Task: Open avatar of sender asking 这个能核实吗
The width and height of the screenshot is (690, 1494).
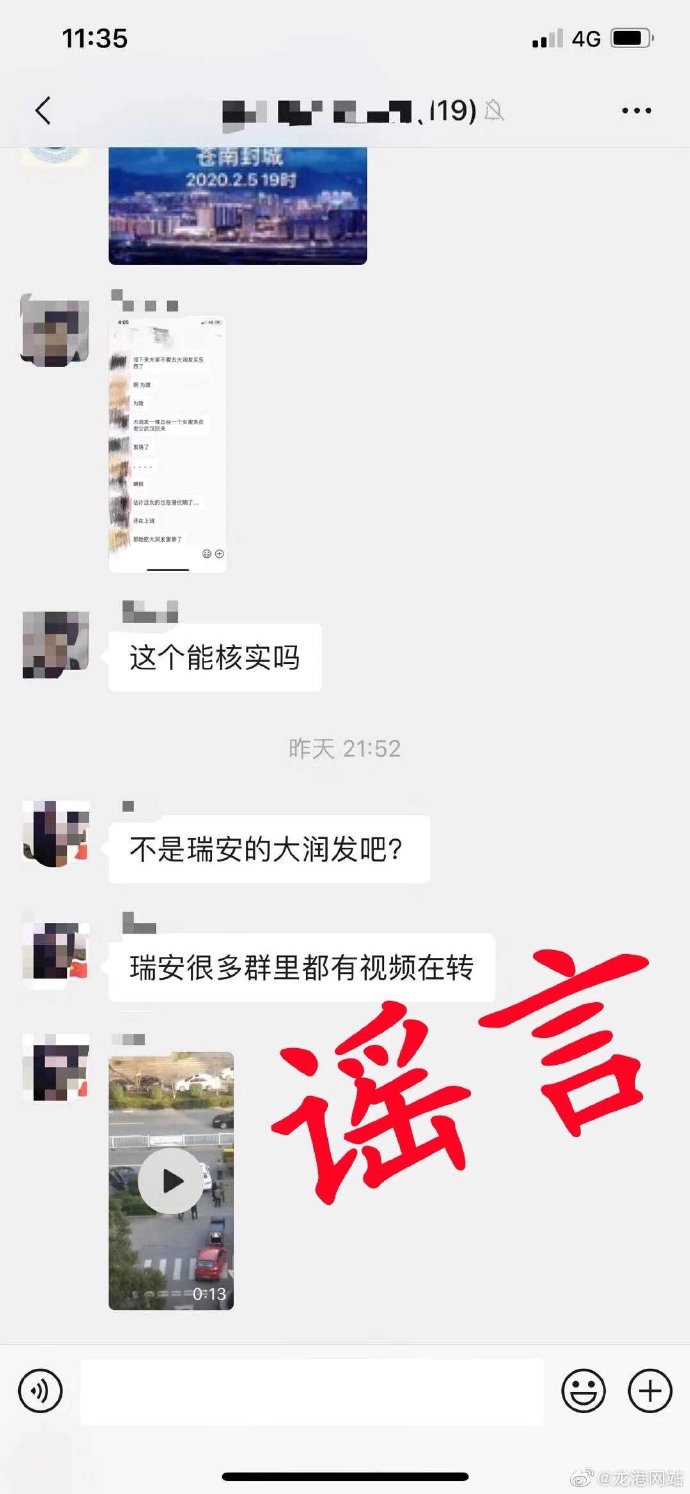Action: (x=56, y=645)
